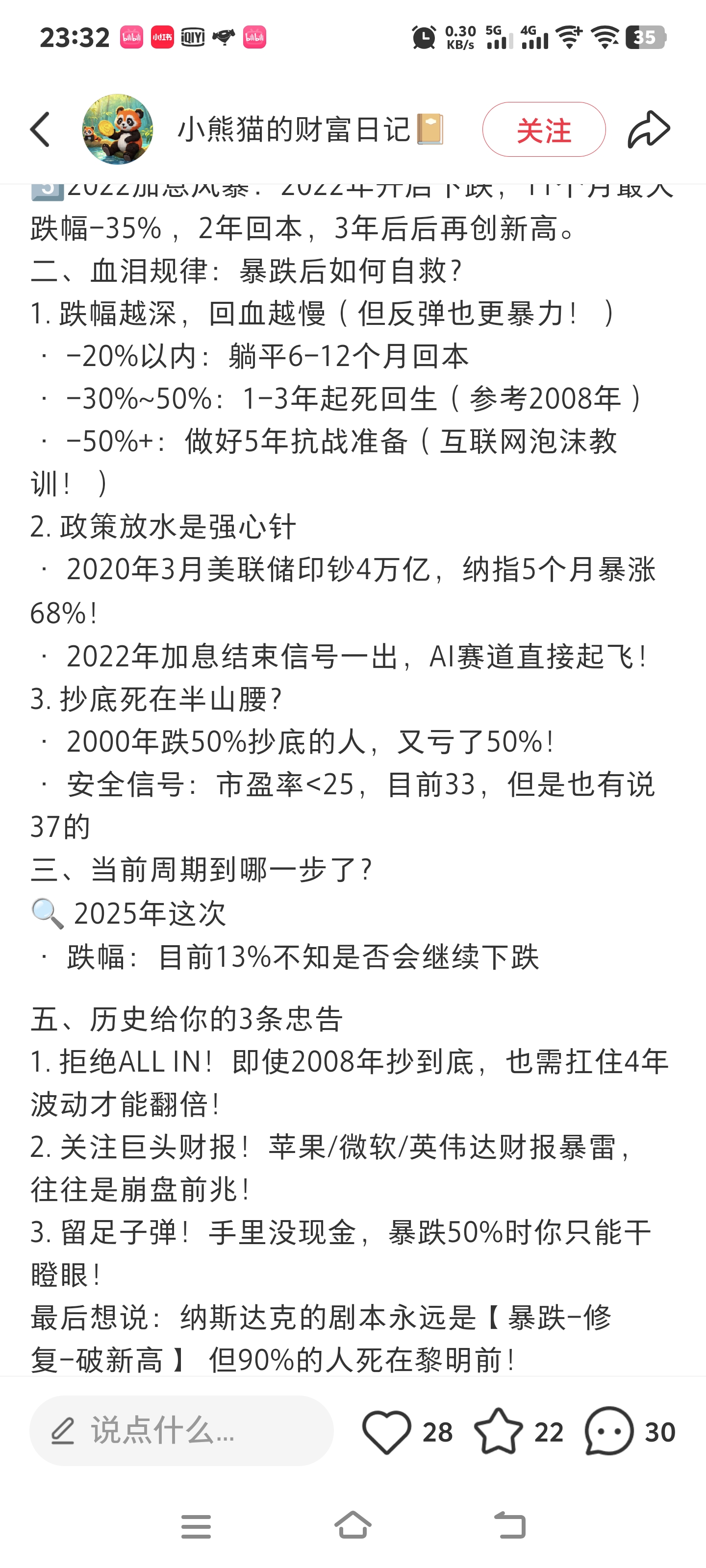Follow the author with 关注 button
This screenshot has width=706, height=1568.
(543, 129)
